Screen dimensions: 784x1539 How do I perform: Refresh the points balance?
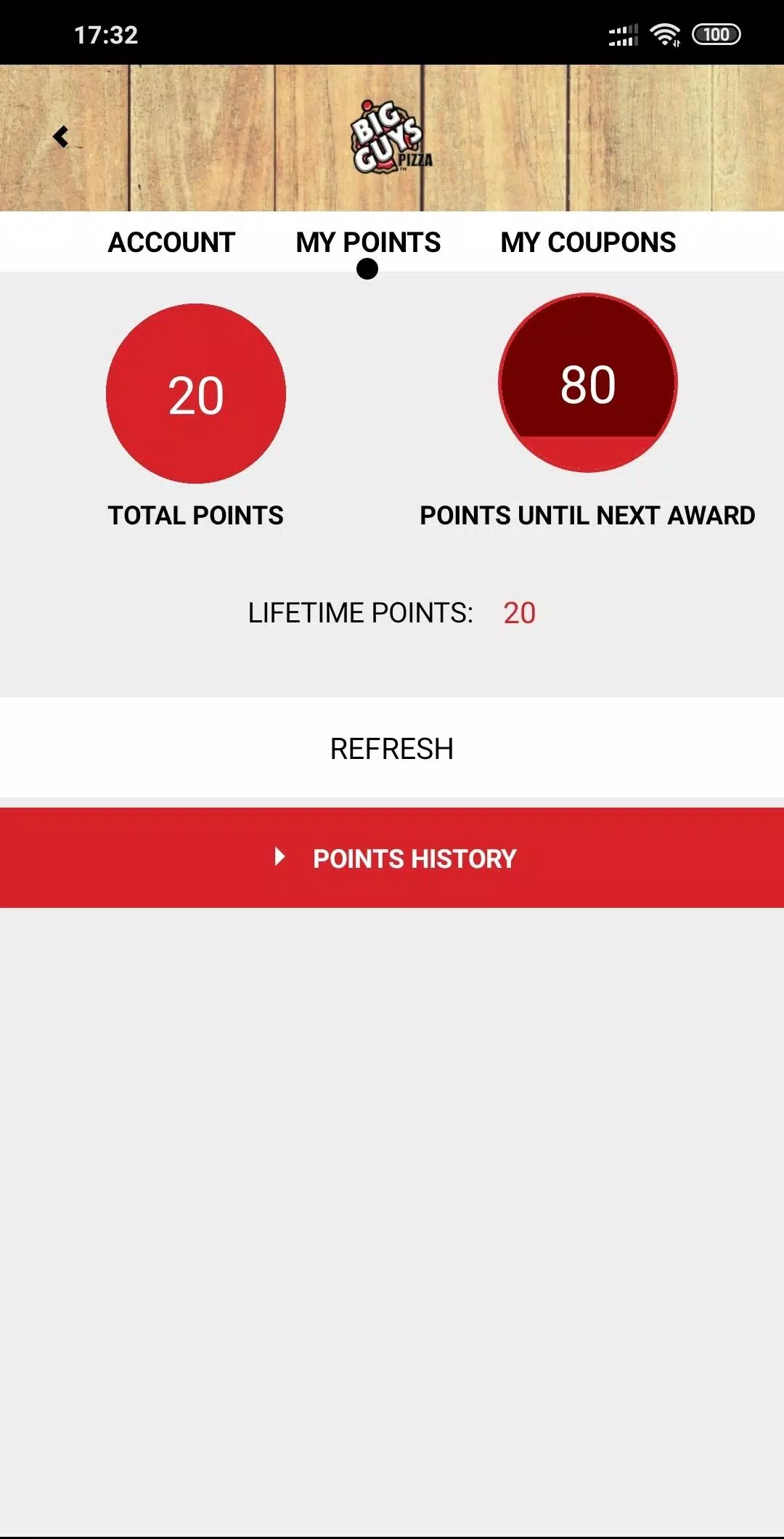tap(392, 749)
